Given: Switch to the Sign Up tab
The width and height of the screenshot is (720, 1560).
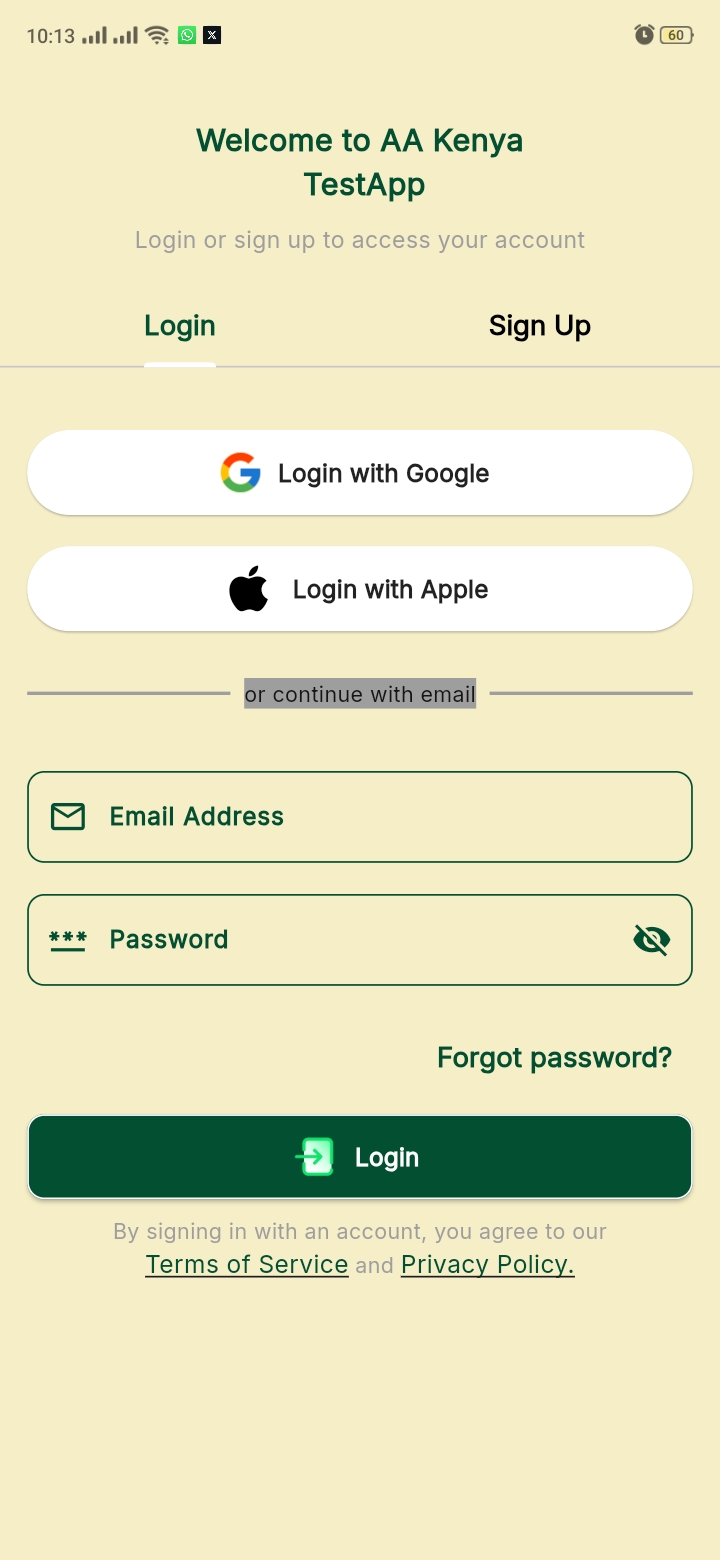Looking at the screenshot, I should 539,325.
